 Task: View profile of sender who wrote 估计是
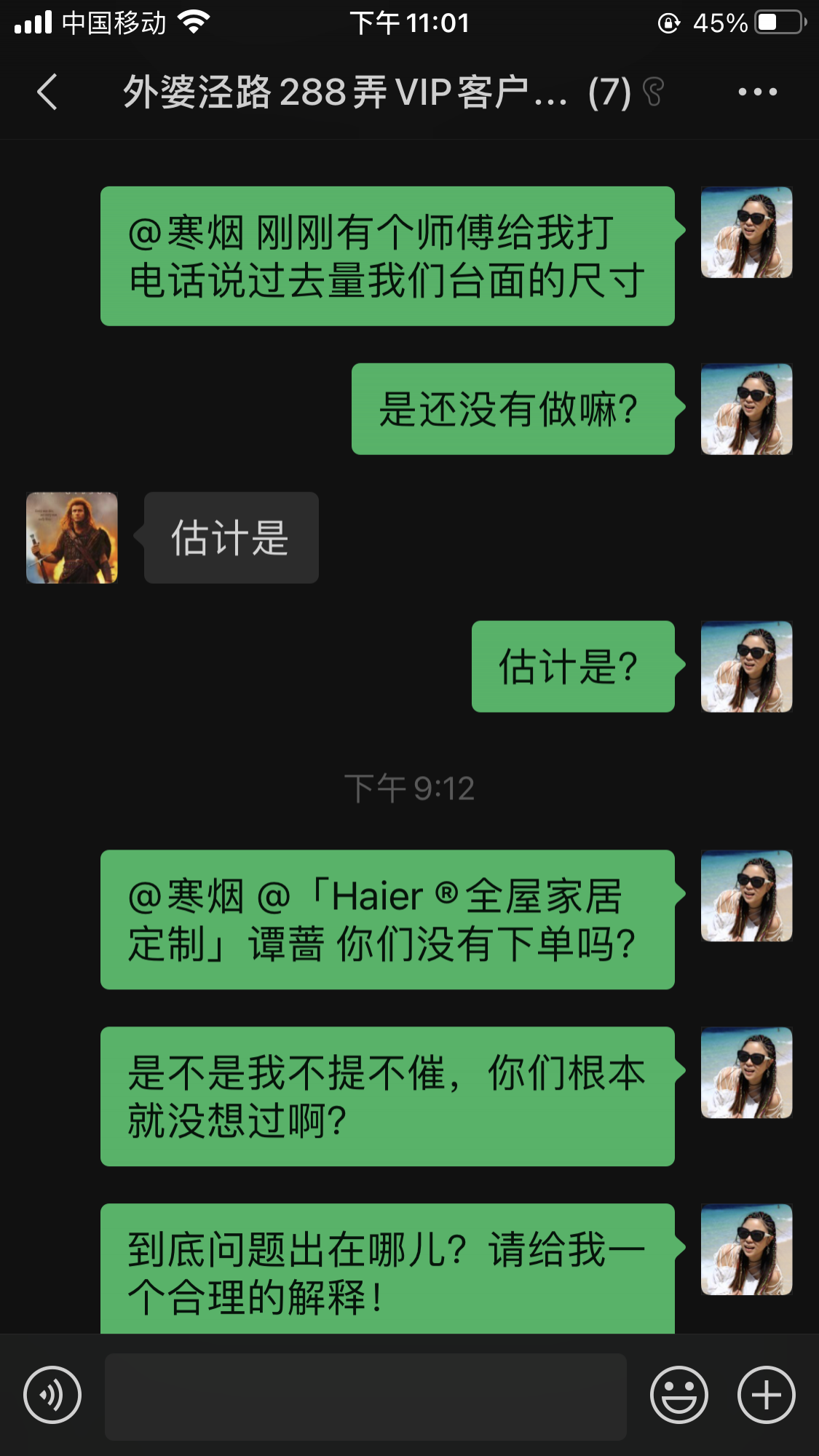click(72, 538)
